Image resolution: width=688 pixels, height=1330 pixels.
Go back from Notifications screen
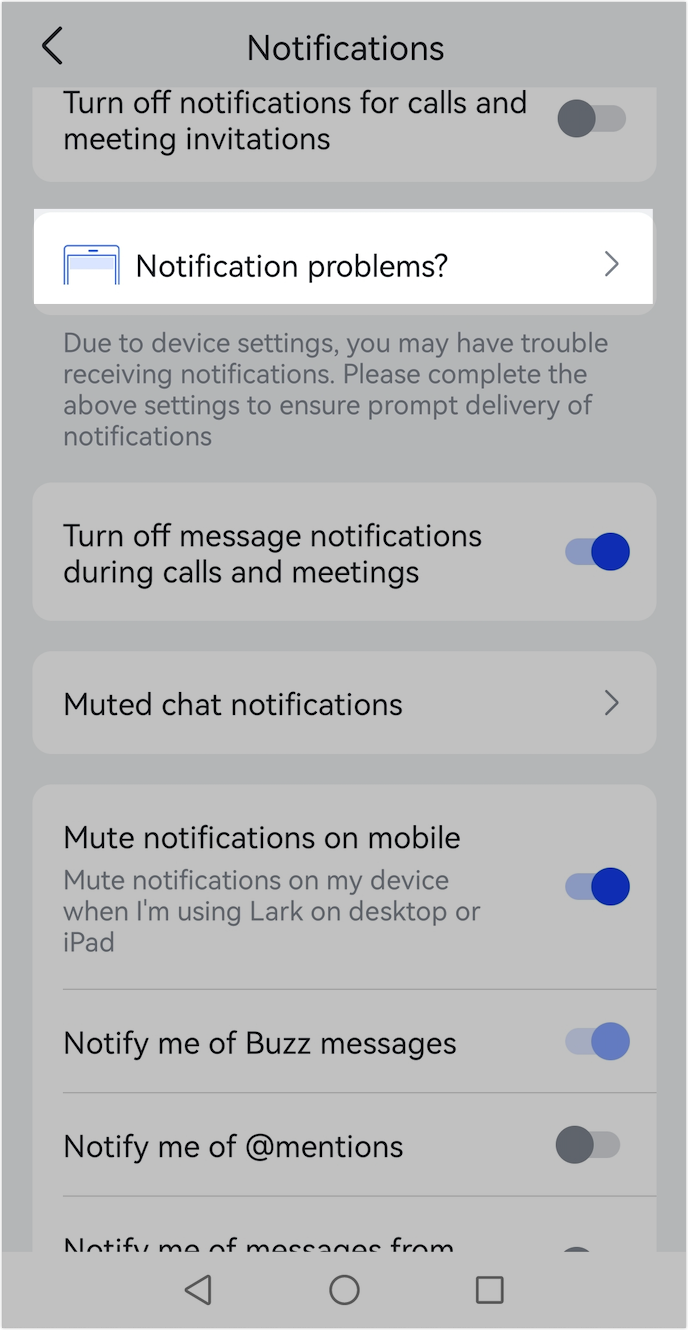click(52, 47)
